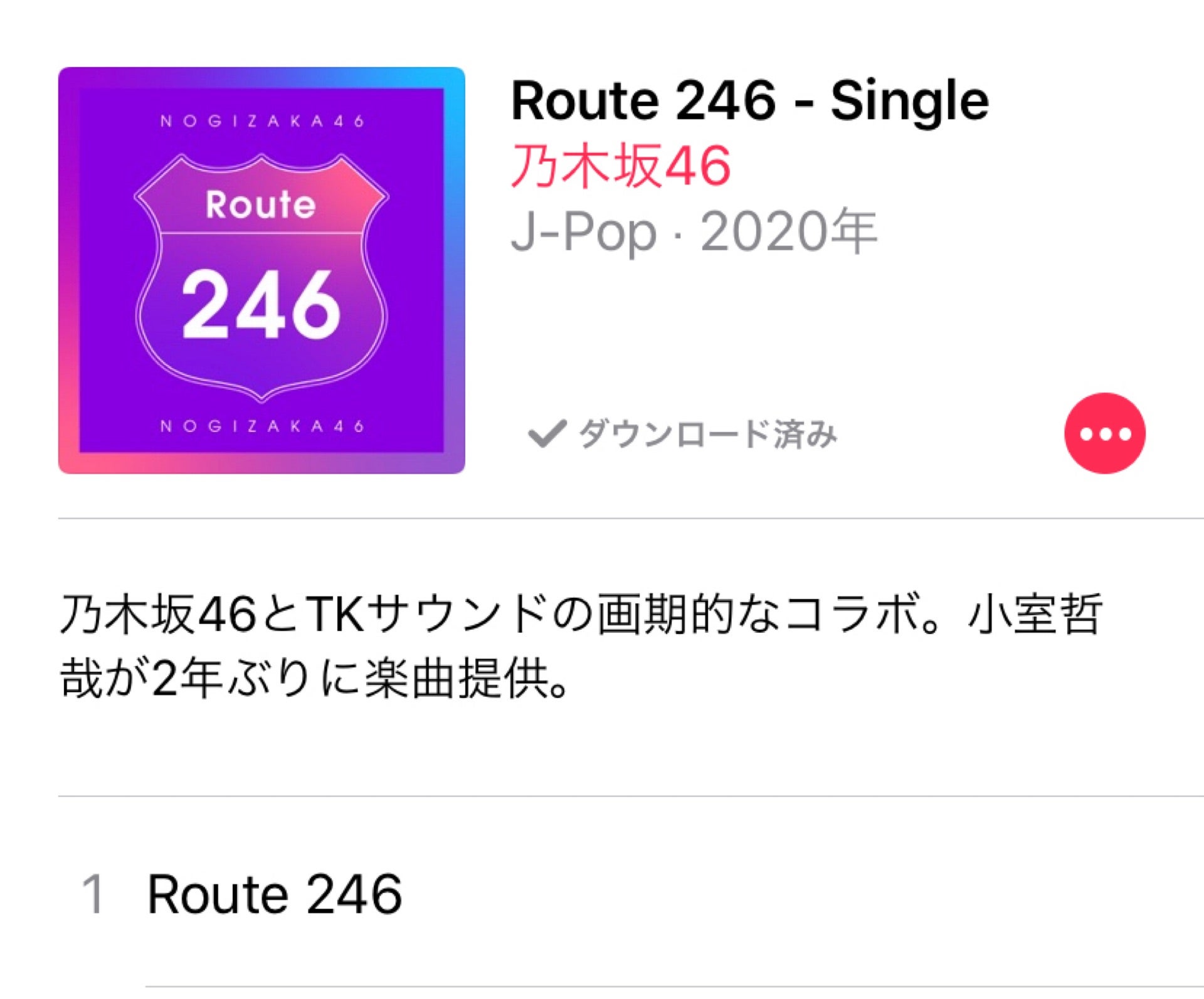Open artist page 乃木坂46
The width and height of the screenshot is (1204, 999).
(621, 166)
